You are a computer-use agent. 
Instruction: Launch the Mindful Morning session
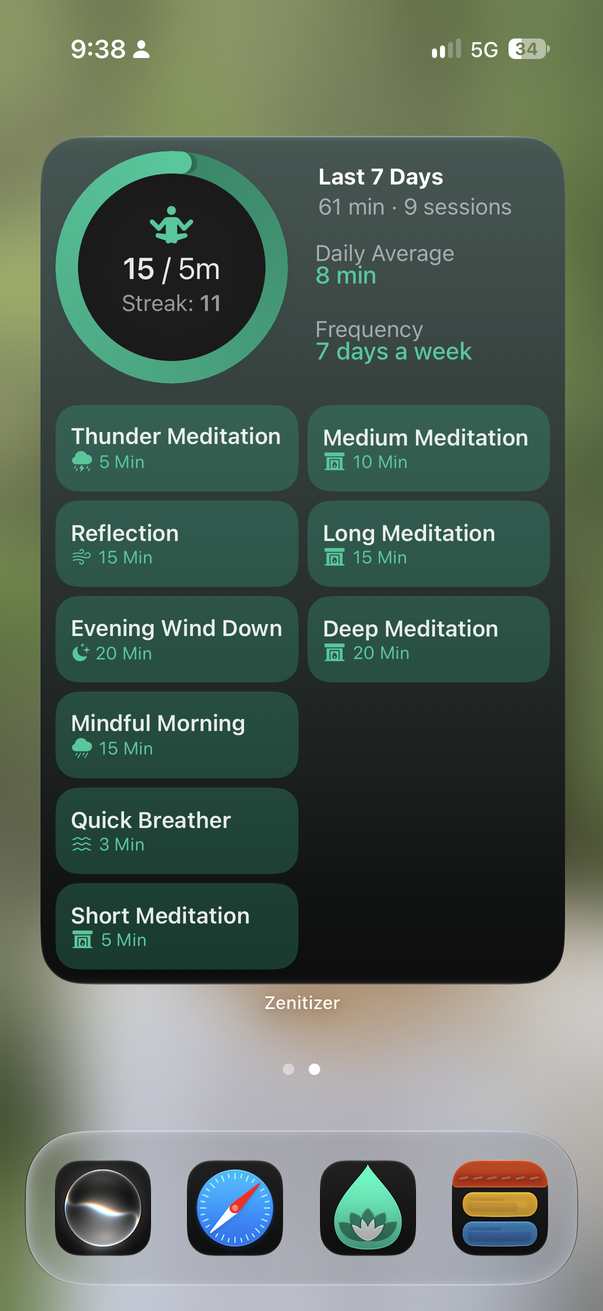(x=177, y=735)
